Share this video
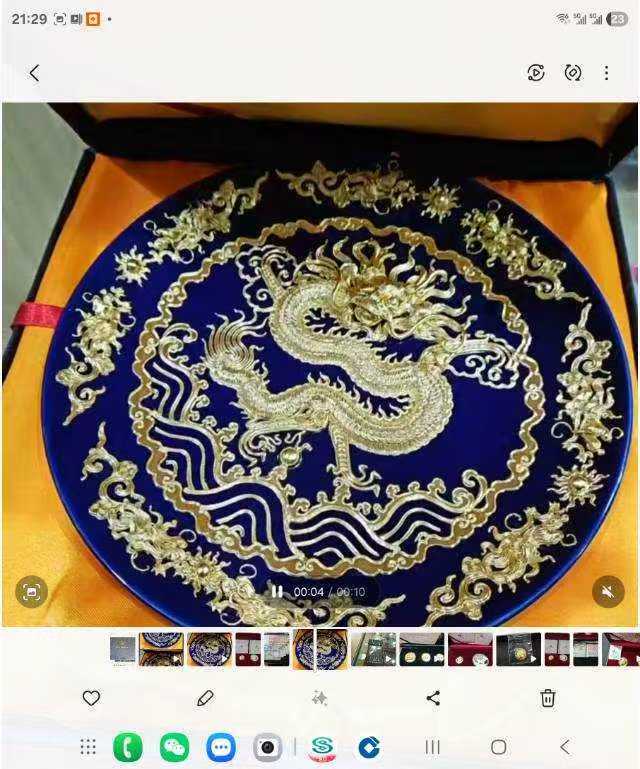This screenshot has width=640, height=769. (x=433, y=698)
